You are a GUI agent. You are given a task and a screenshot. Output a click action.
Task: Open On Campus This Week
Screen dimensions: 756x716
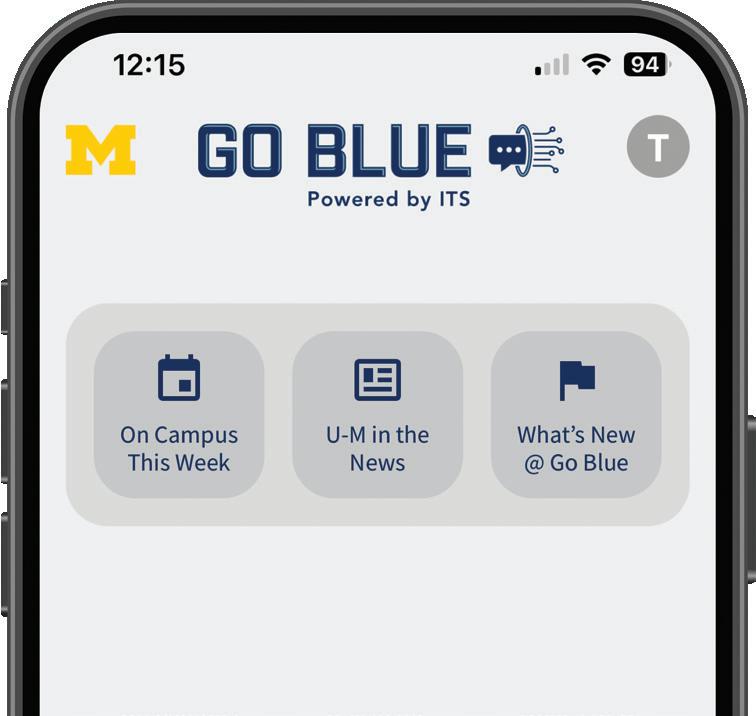[179, 414]
